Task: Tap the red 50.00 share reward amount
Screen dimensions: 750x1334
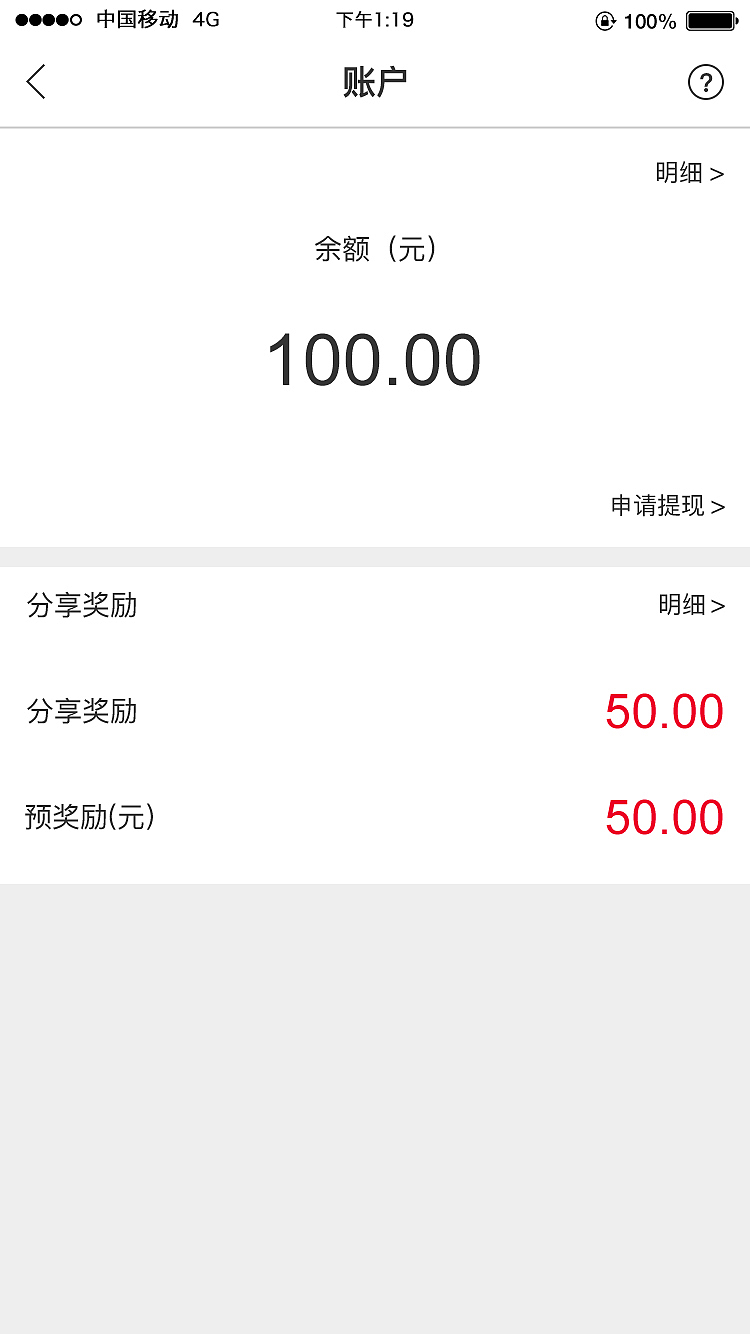Action: click(x=665, y=711)
